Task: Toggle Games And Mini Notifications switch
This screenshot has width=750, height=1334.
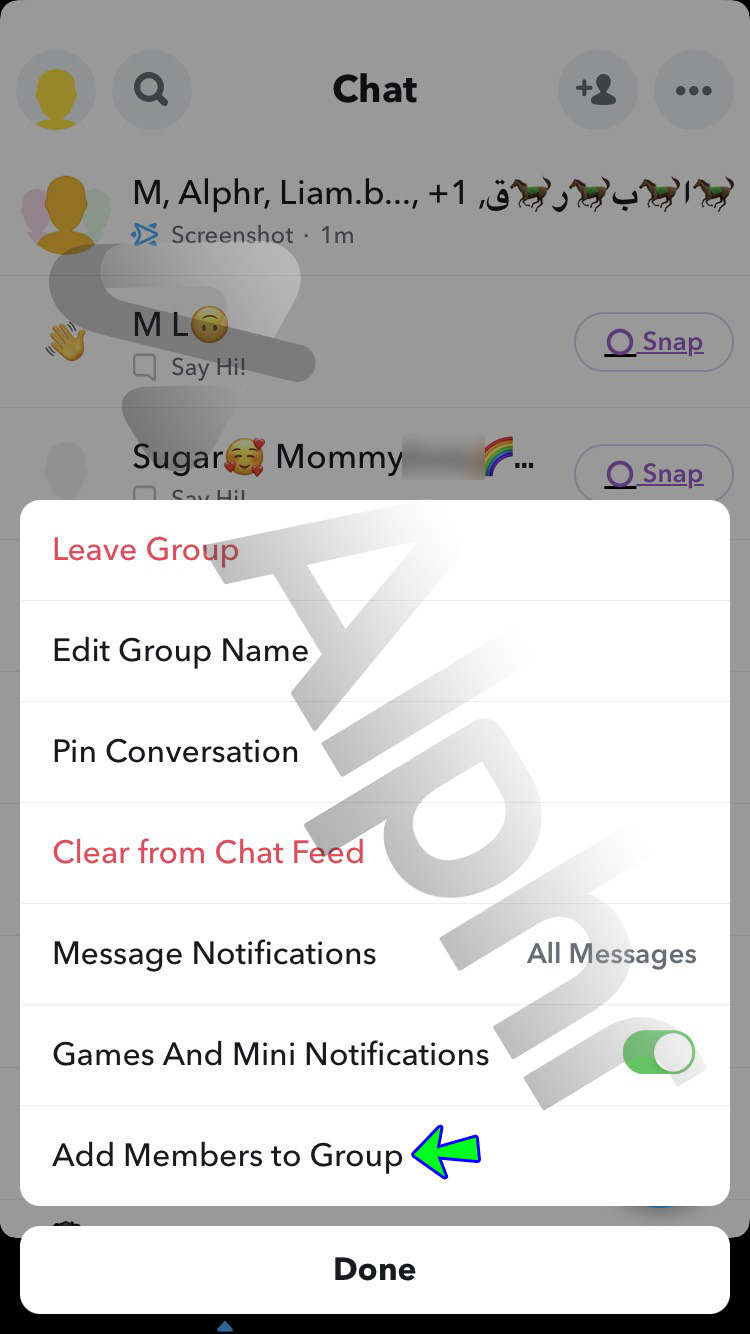Action: [658, 1054]
